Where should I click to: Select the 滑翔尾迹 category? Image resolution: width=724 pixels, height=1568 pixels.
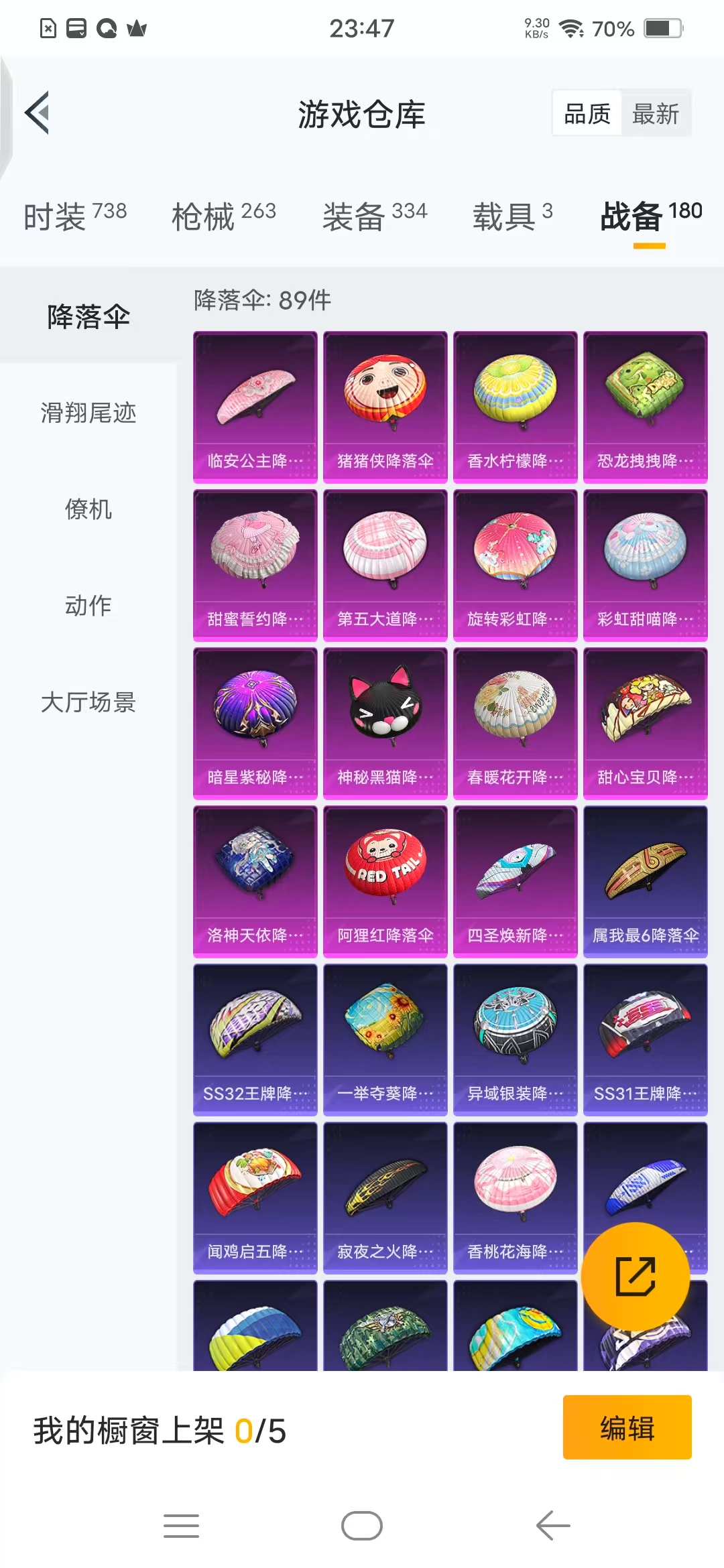88,413
